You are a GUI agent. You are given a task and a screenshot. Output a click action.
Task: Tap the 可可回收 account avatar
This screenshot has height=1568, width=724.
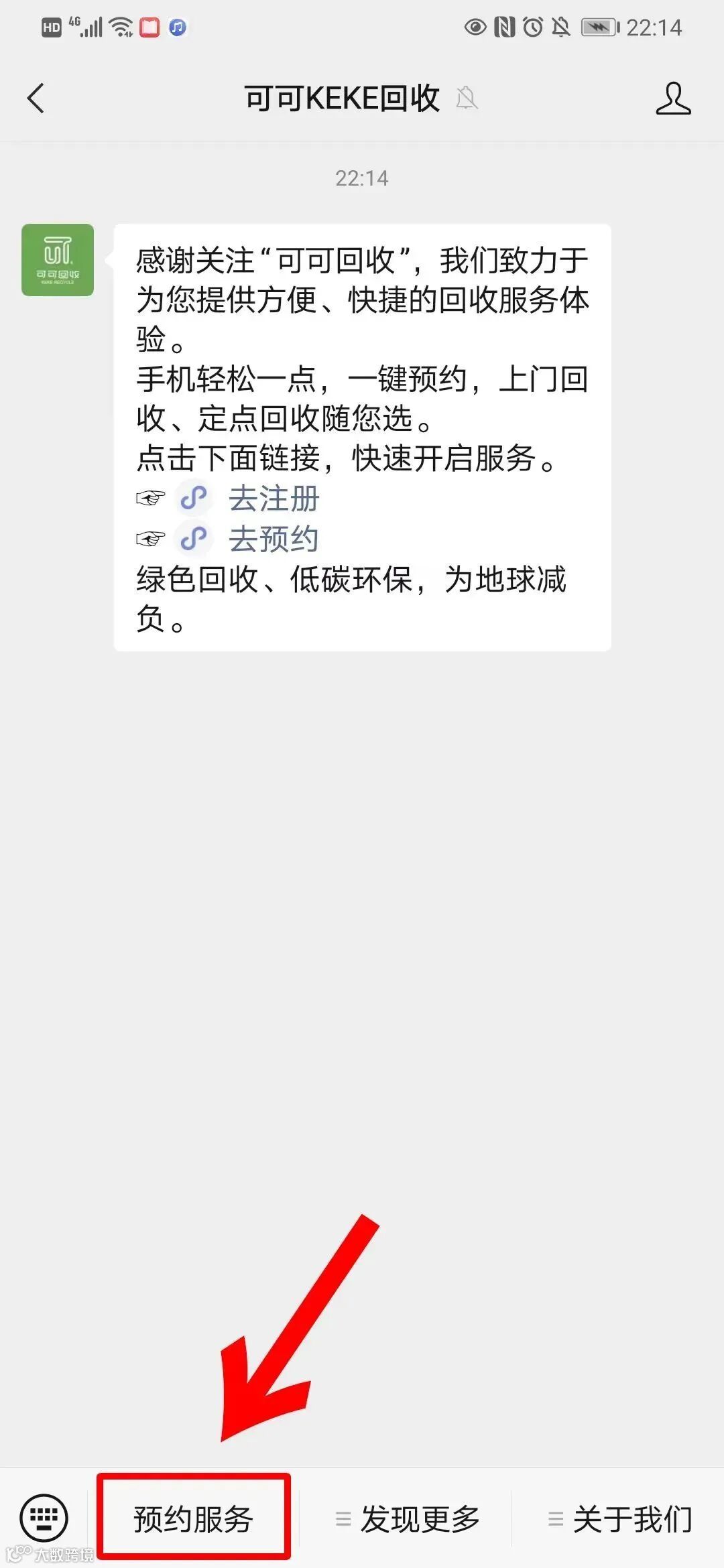coord(57,261)
